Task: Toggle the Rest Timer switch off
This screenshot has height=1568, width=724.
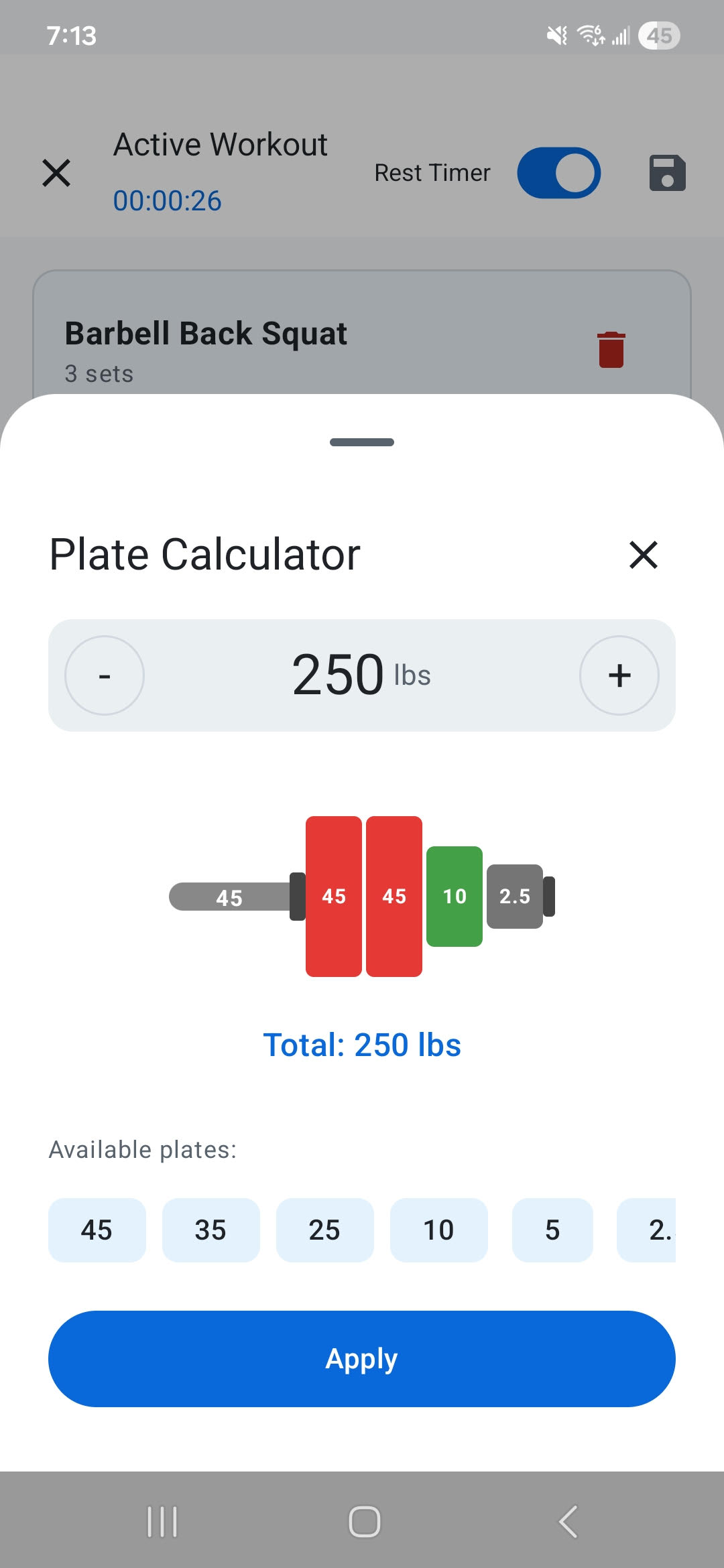Action: (559, 172)
